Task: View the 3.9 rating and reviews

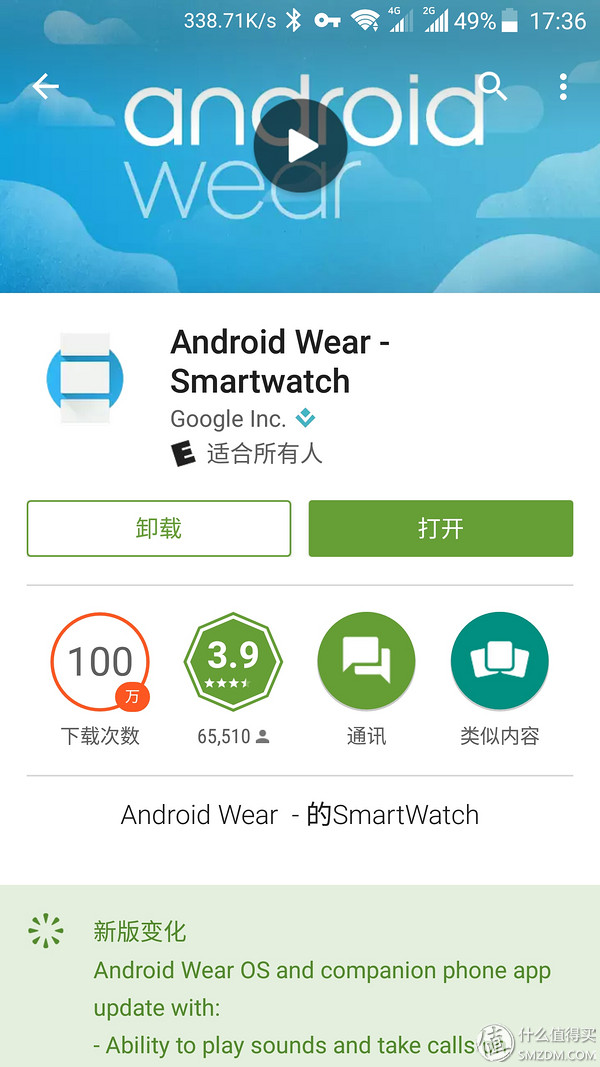Action: coord(233,662)
